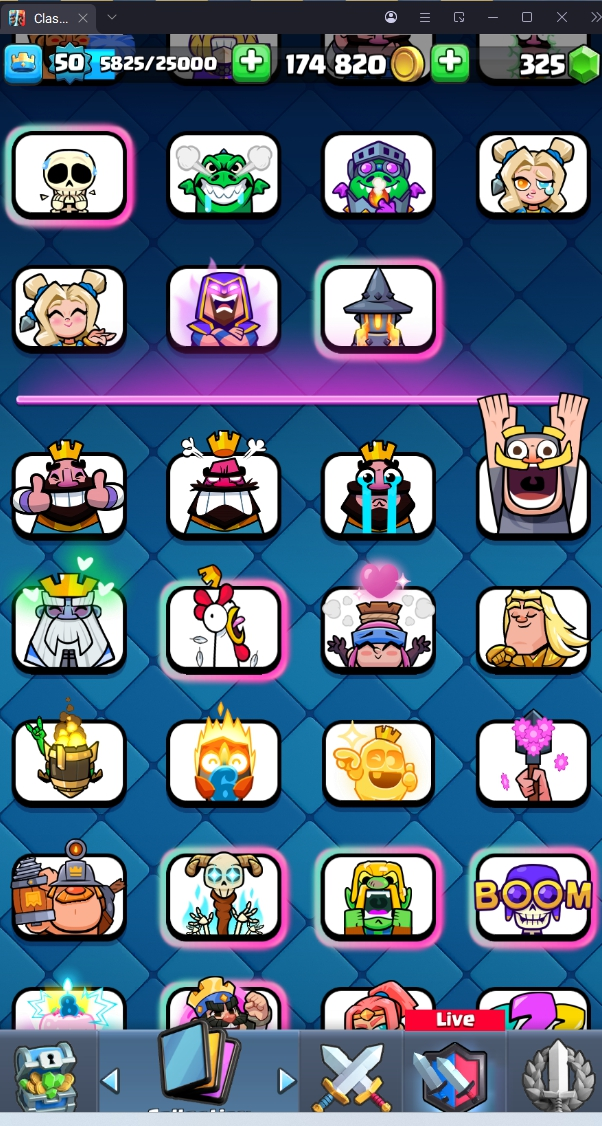This screenshot has width=602, height=1126.
Task: Choose the BOOM skeleton emote
Action: [533, 895]
